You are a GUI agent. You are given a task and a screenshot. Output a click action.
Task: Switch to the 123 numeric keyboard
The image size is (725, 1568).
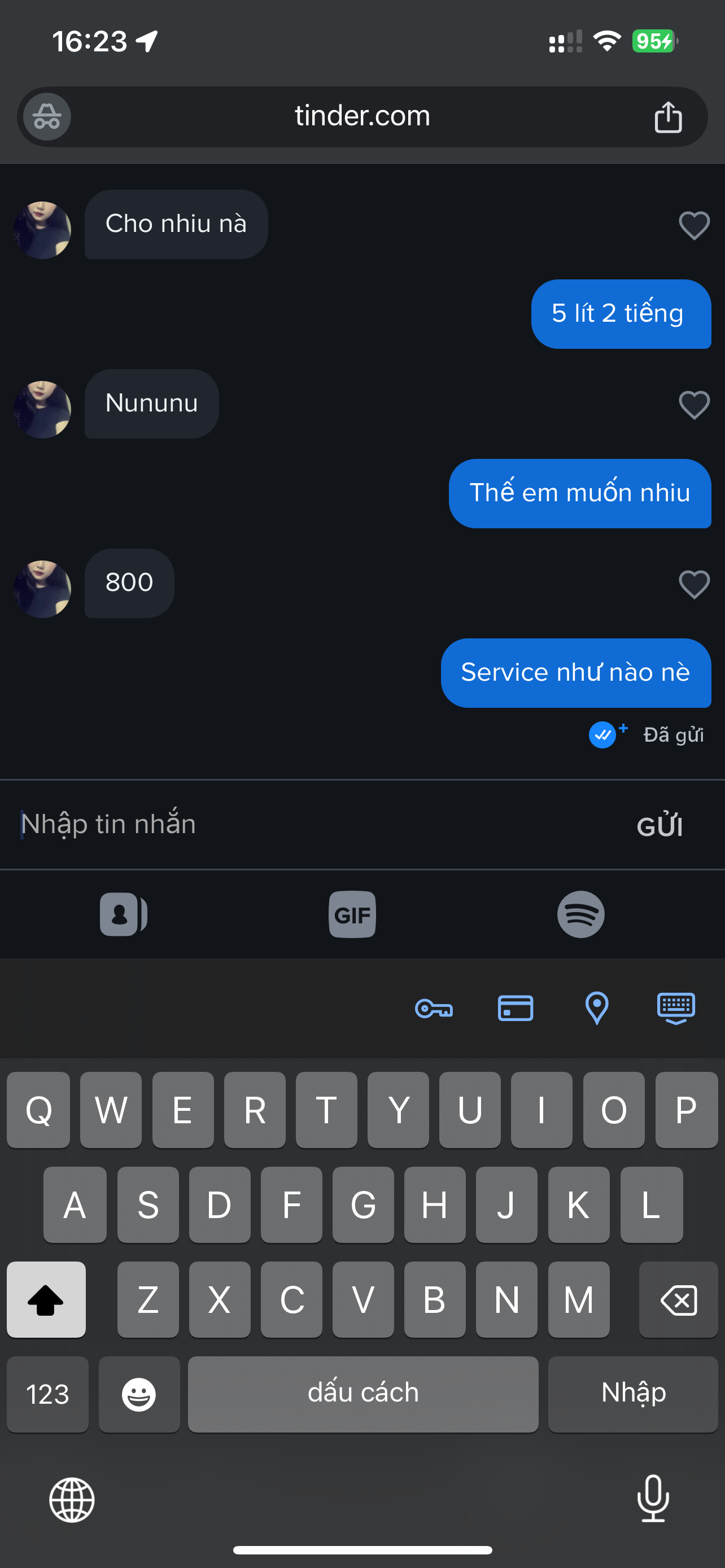pos(47,1394)
